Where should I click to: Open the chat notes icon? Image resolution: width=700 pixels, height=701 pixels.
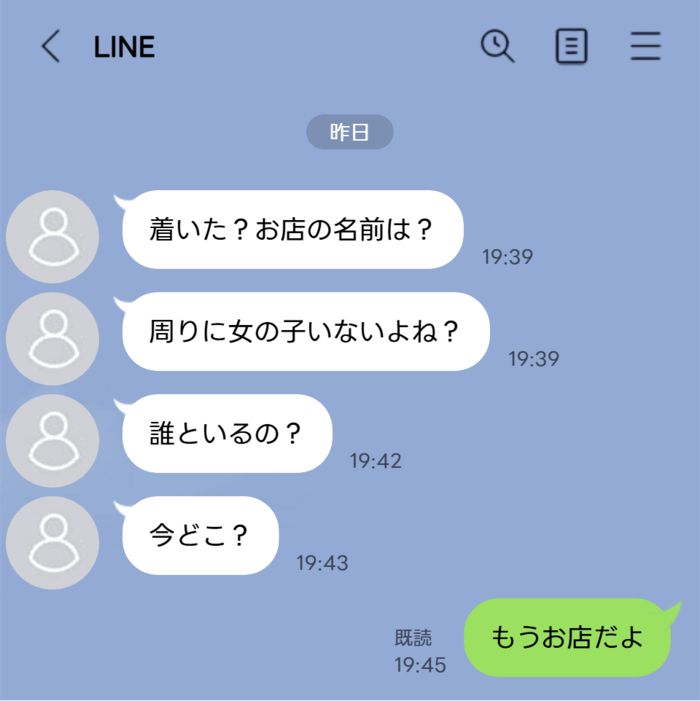tap(571, 47)
